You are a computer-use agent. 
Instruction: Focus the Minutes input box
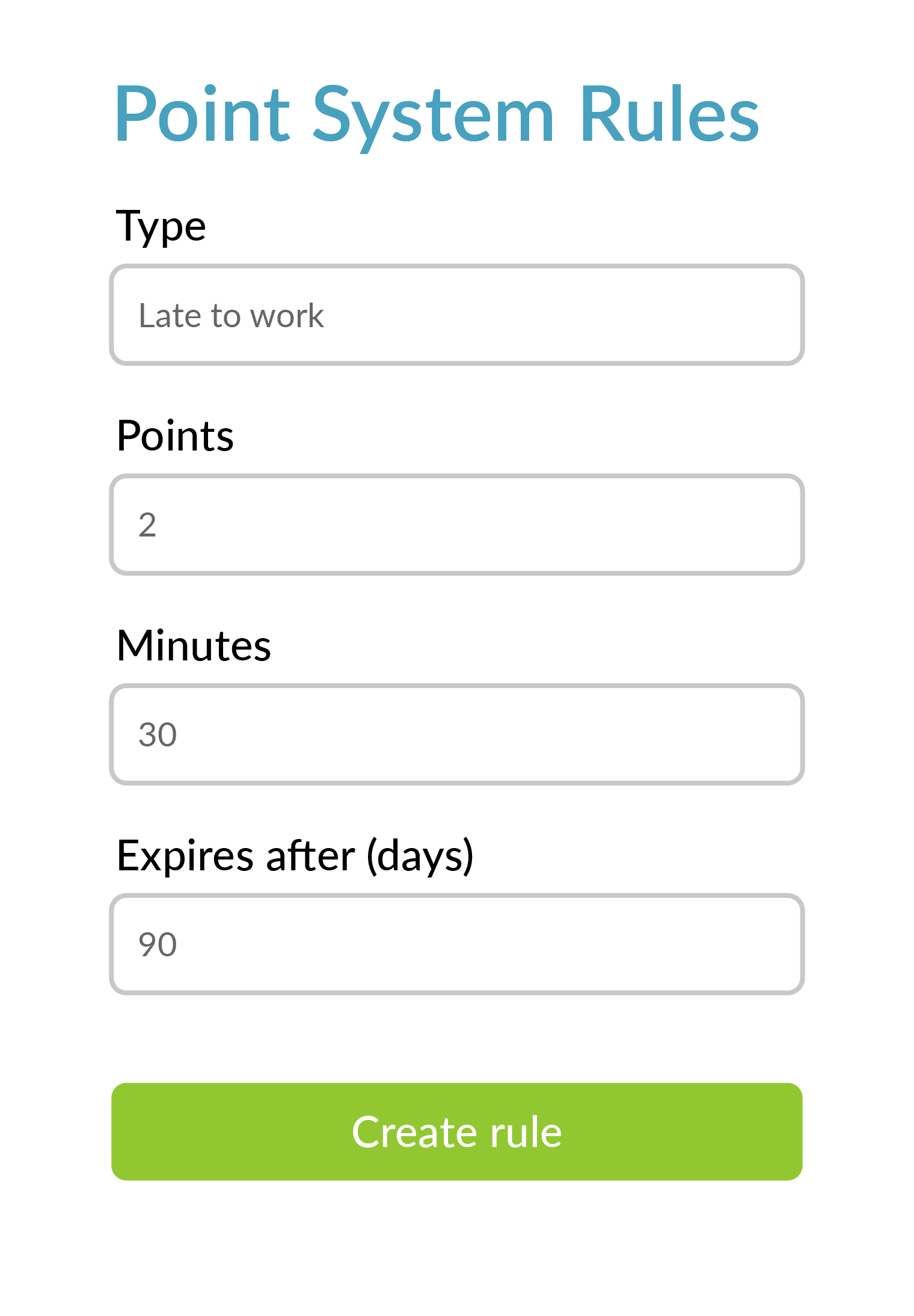point(457,734)
